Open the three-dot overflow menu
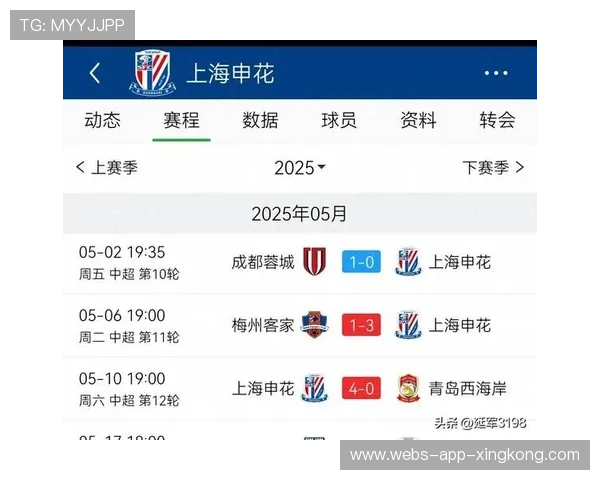Image resolution: width=600 pixels, height=480 pixels. 496,73
